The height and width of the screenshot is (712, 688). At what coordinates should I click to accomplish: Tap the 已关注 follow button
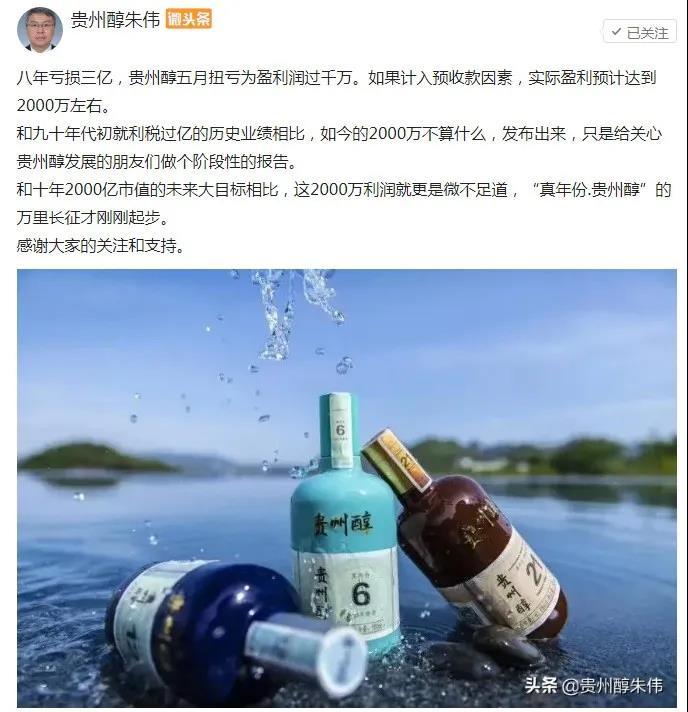(x=639, y=33)
